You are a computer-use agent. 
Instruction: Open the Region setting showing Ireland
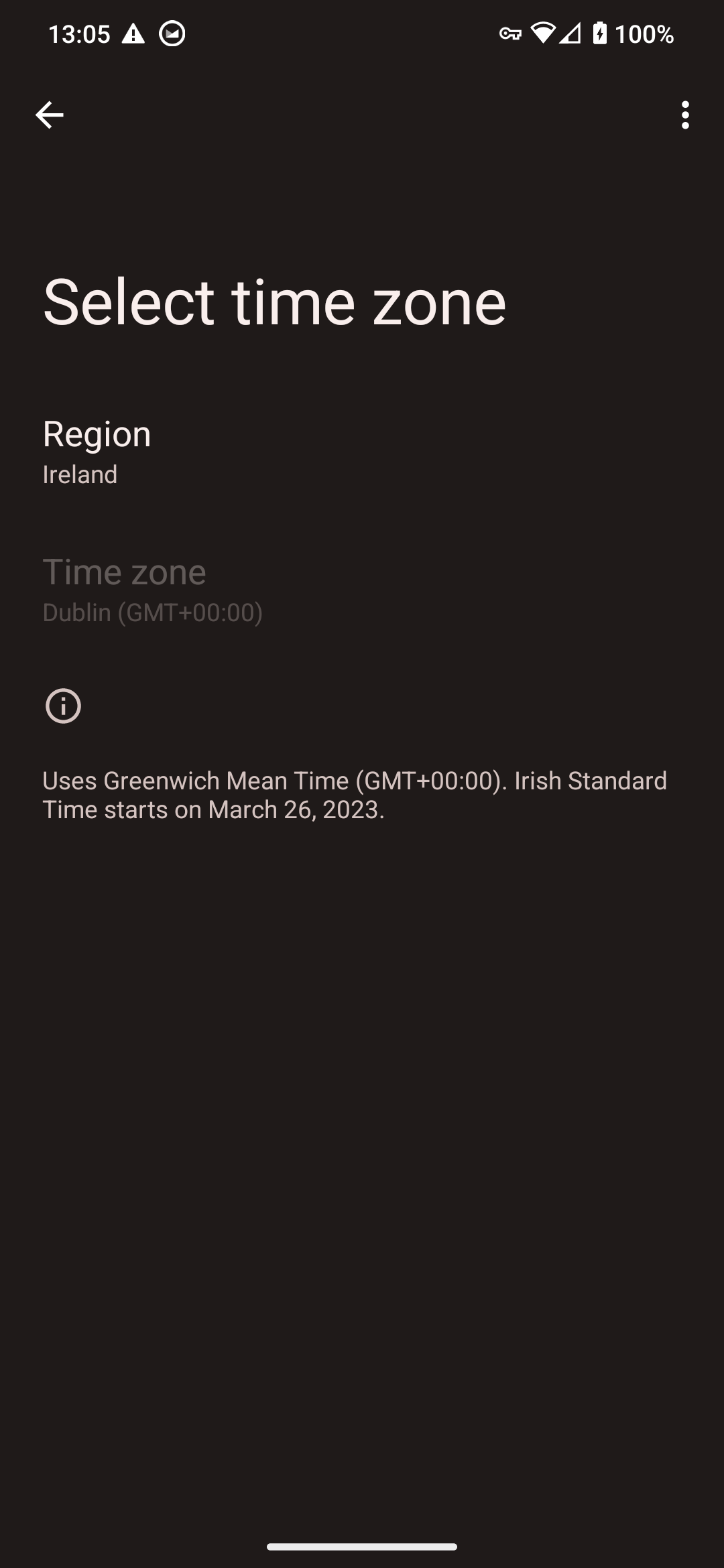(x=362, y=452)
